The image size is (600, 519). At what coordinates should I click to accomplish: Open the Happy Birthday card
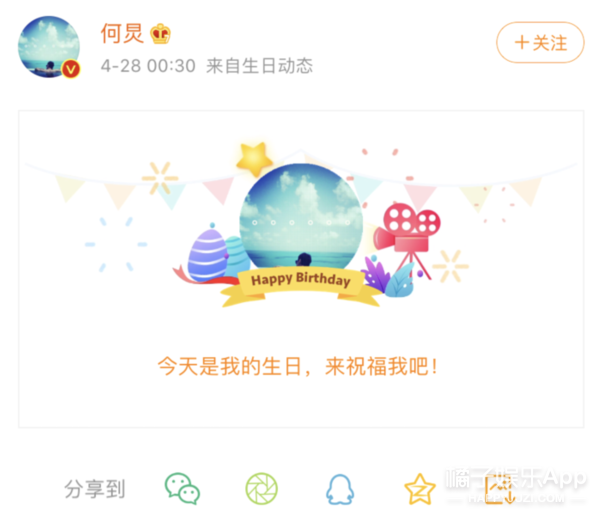[301, 269]
